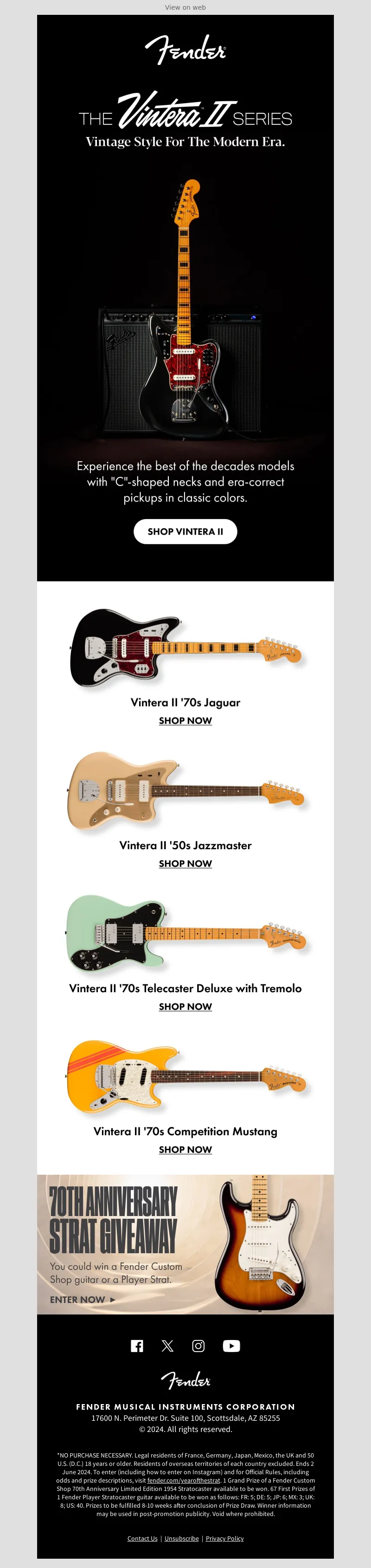The image size is (371, 1568).
Task: Shop now for Vintera II '70s Jaguar
Action: tap(185, 721)
